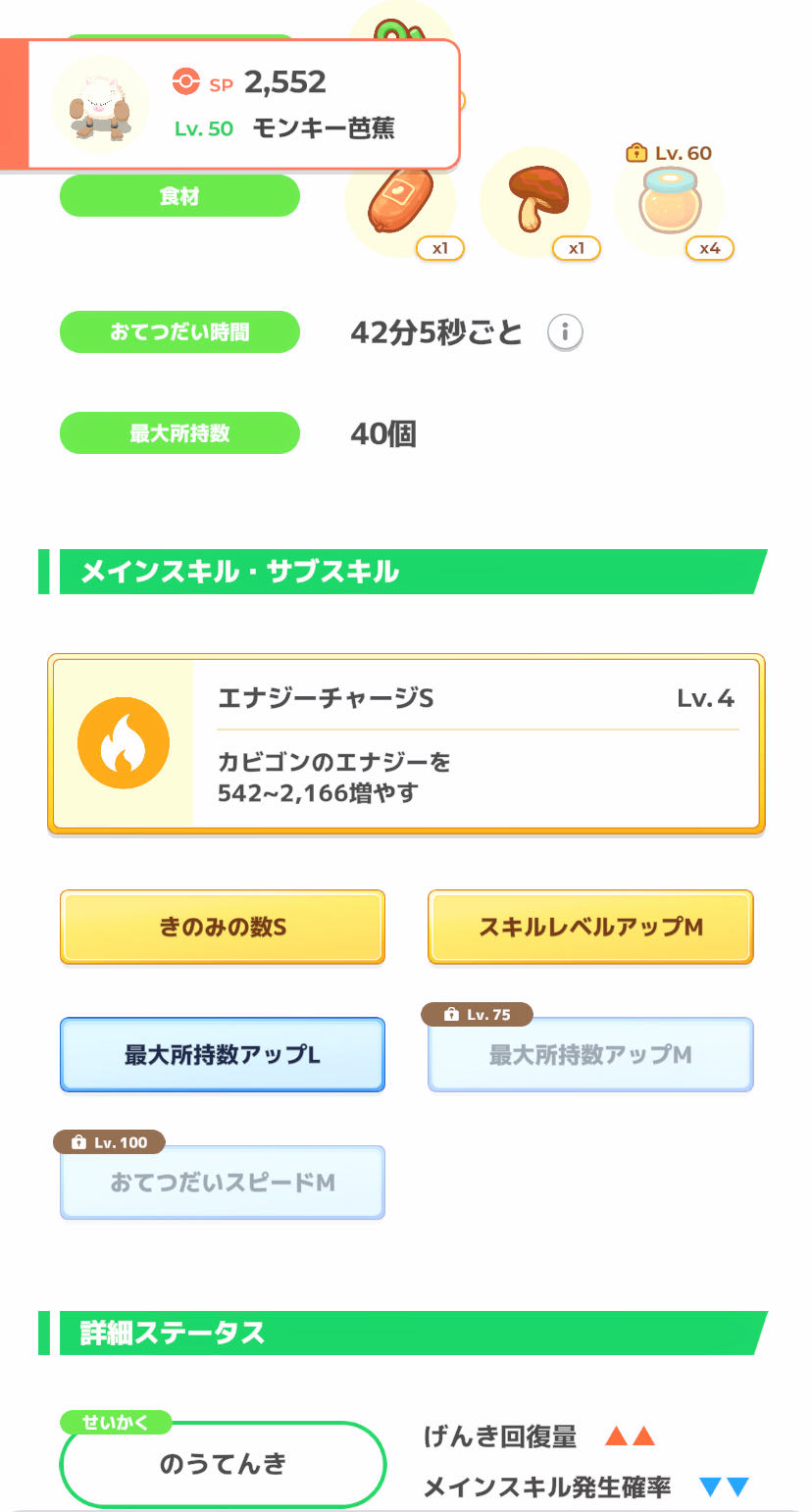This screenshot has height=1512, width=812.
Task: View locked 最大所持数アップM sub skill
Action: click(x=590, y=1055)
